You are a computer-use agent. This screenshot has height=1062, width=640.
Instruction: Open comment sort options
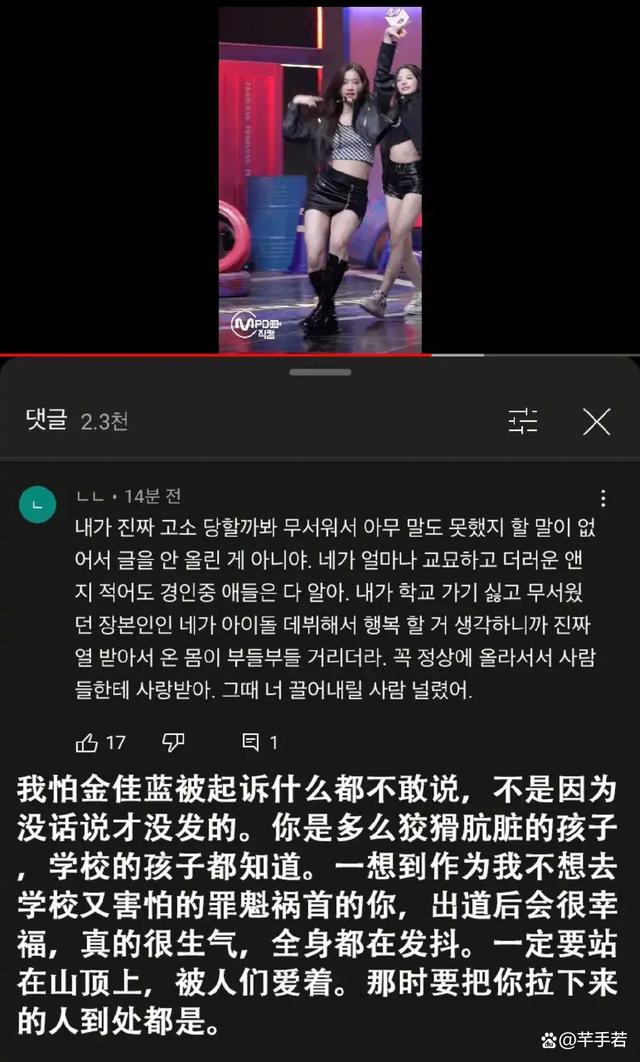523,422
